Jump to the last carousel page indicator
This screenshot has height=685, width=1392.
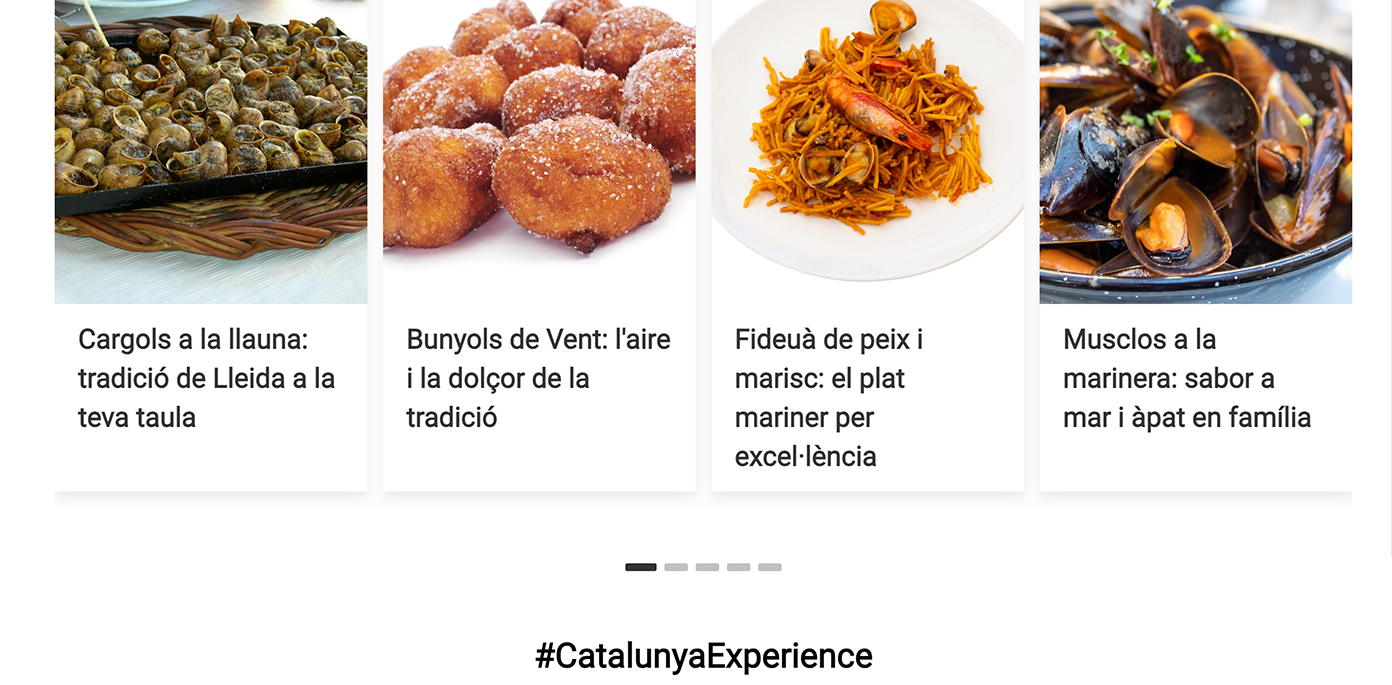(x=769, y=567)
